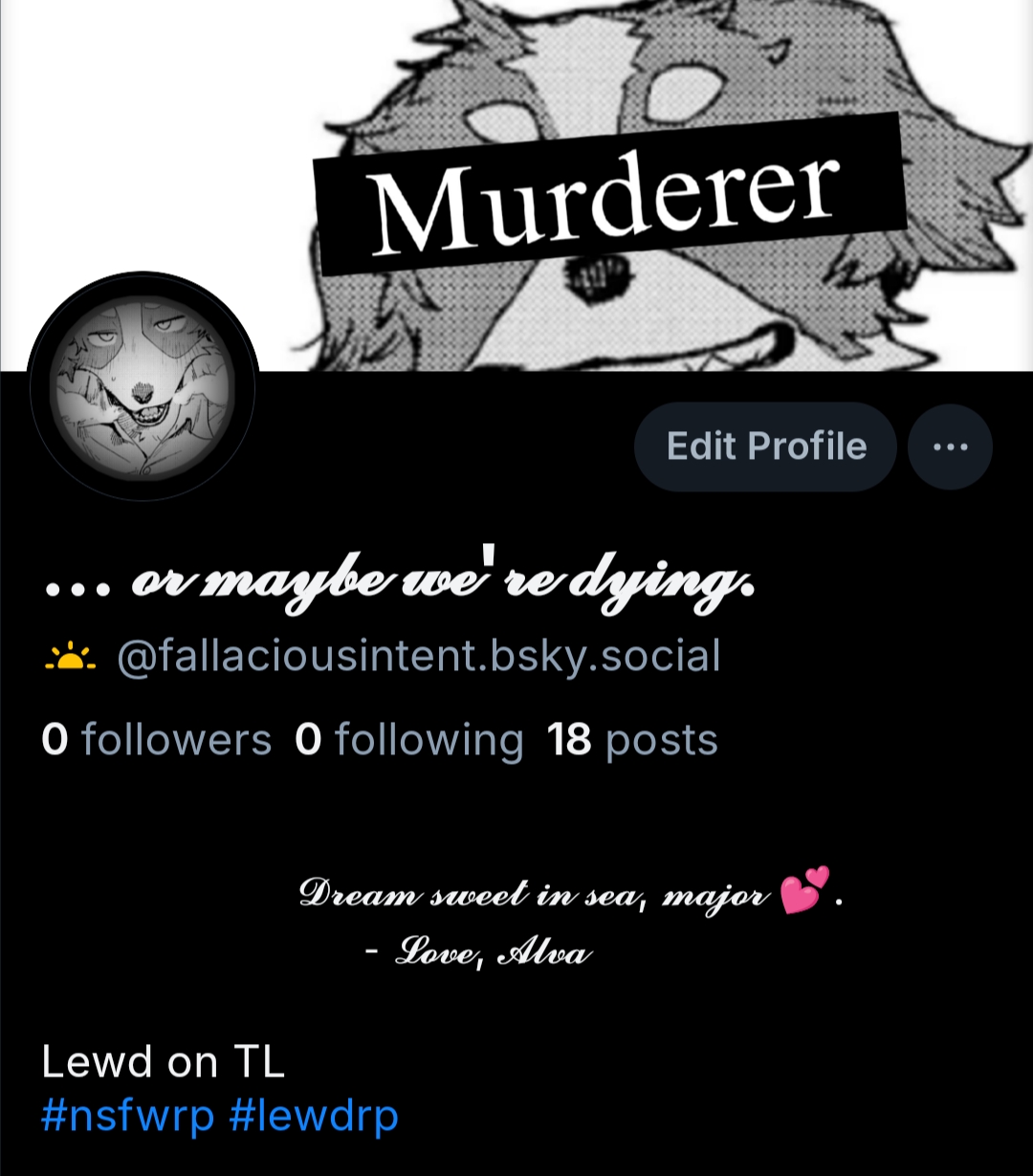This screenshot has height=1176, width=1033.
Task: Tap the #lewdrp hashtag
Action: click(315, 1115)
